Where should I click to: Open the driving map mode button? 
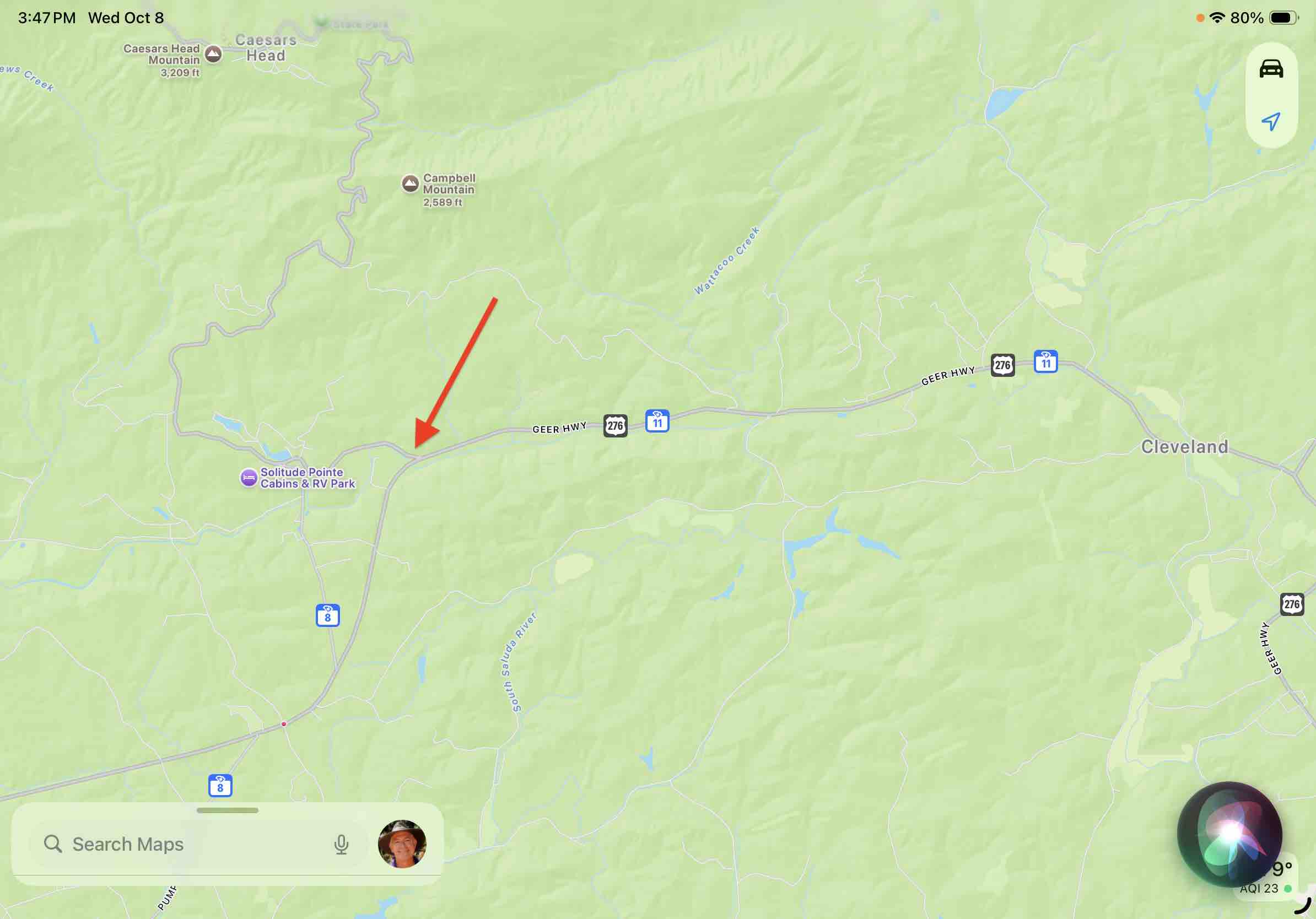coord(1271,69)
